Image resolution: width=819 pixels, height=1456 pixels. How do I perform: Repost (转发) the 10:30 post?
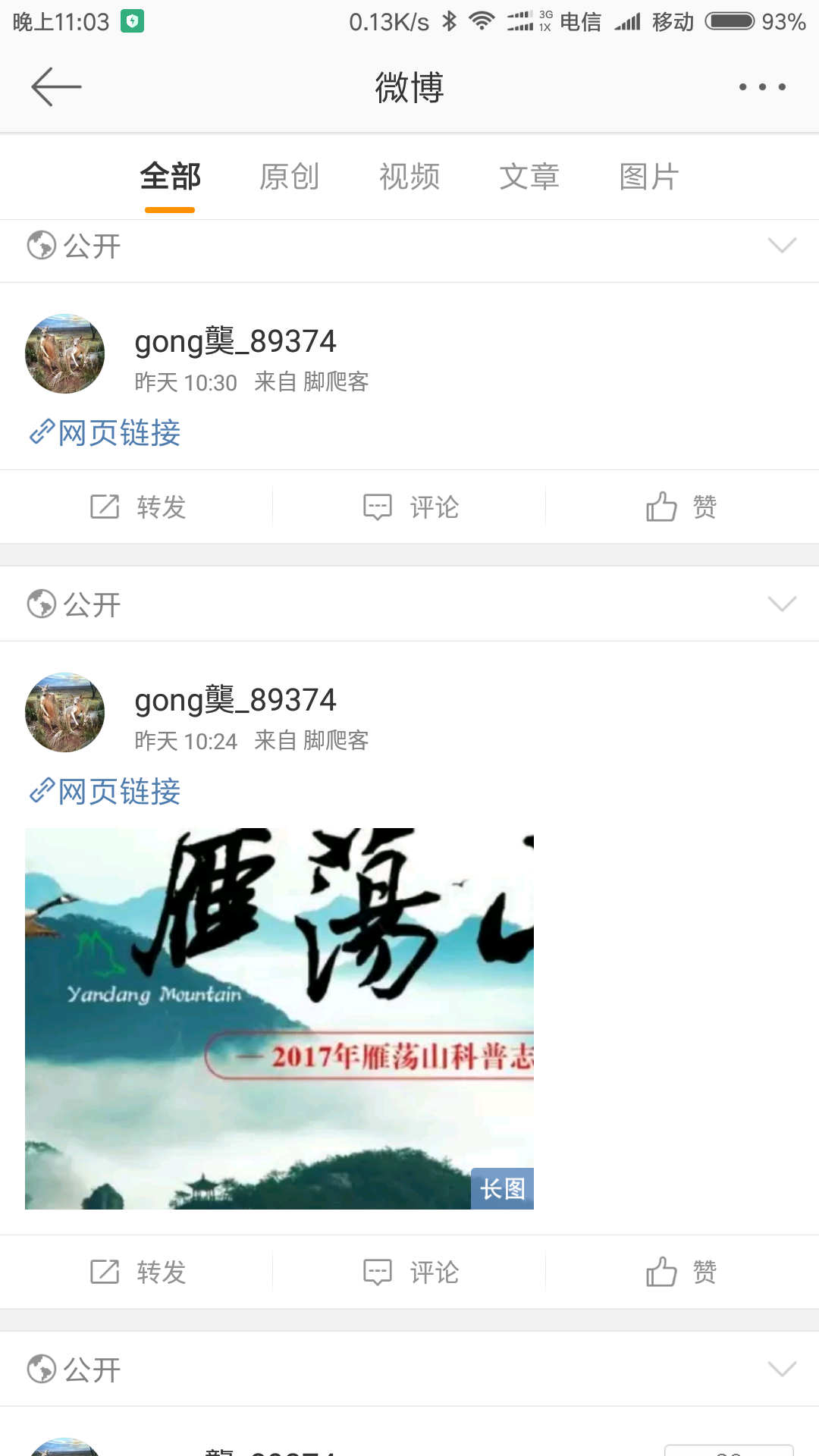click(x=137, y=507)
